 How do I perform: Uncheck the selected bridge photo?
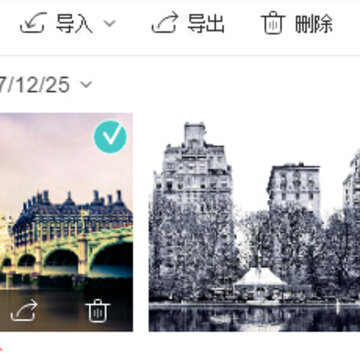point(110,137)
